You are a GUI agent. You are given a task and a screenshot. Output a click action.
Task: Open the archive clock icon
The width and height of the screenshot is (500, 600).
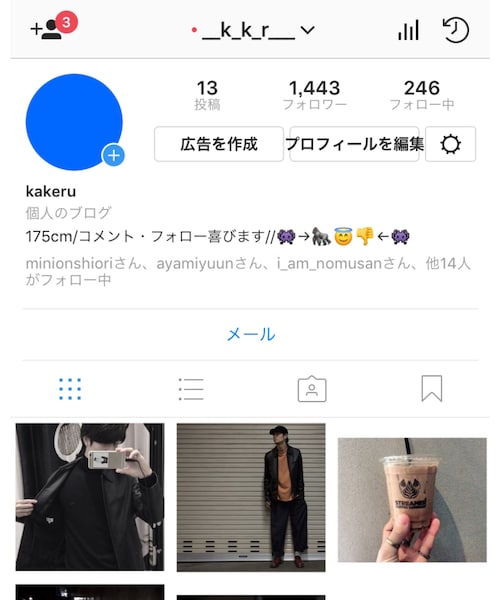pyautogui.click(x=456, y=29)
